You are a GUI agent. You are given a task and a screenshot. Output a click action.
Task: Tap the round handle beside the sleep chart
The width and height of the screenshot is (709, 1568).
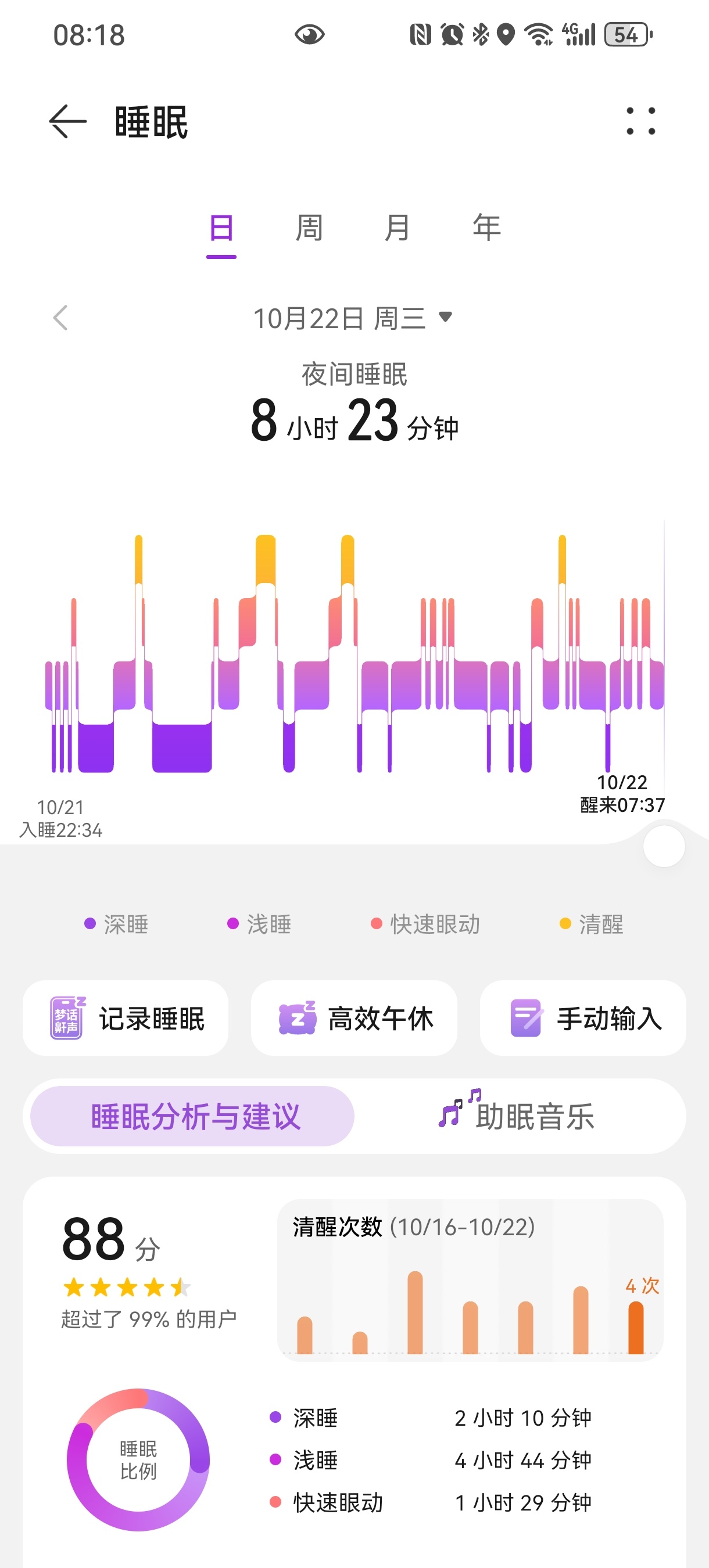(x=663, y=846)
